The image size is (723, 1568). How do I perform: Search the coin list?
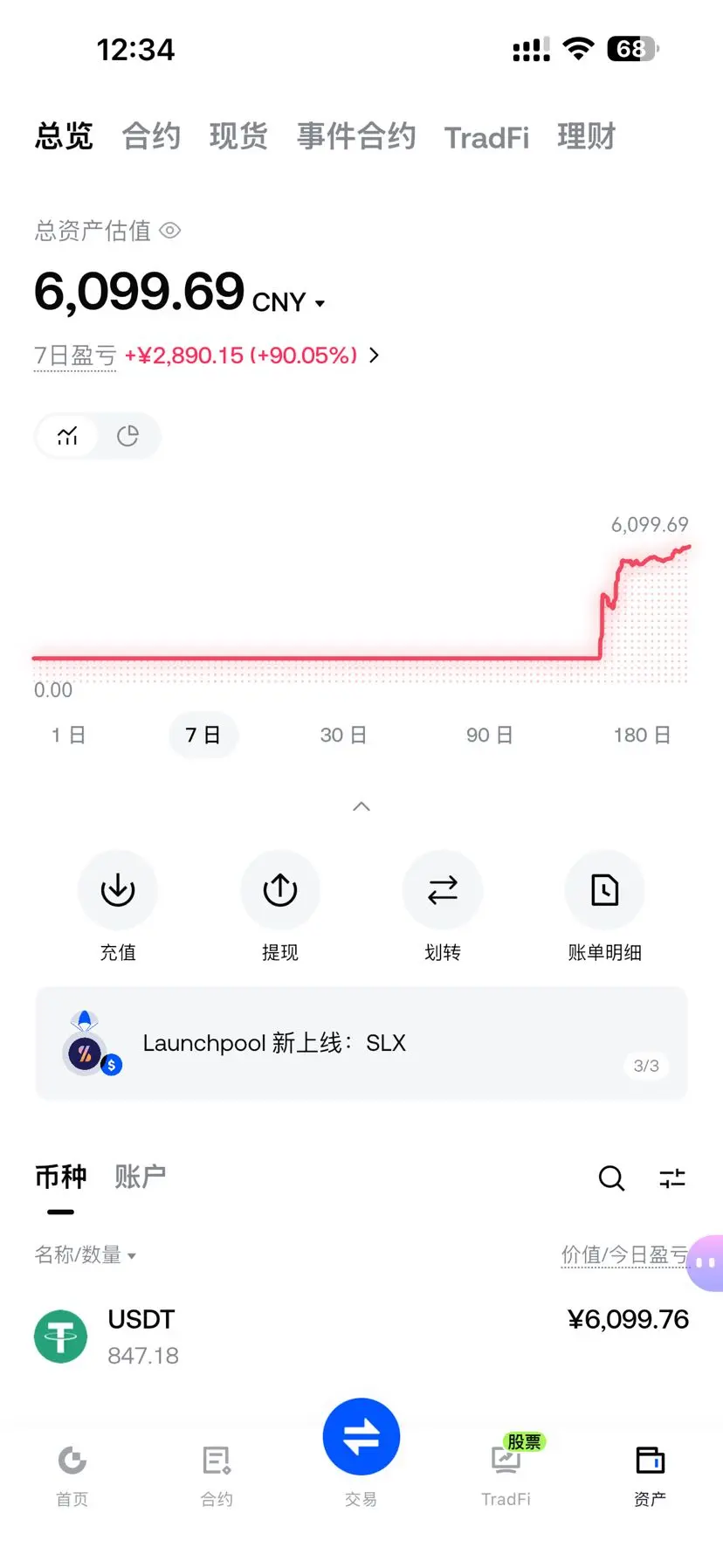coord(611,1178)
